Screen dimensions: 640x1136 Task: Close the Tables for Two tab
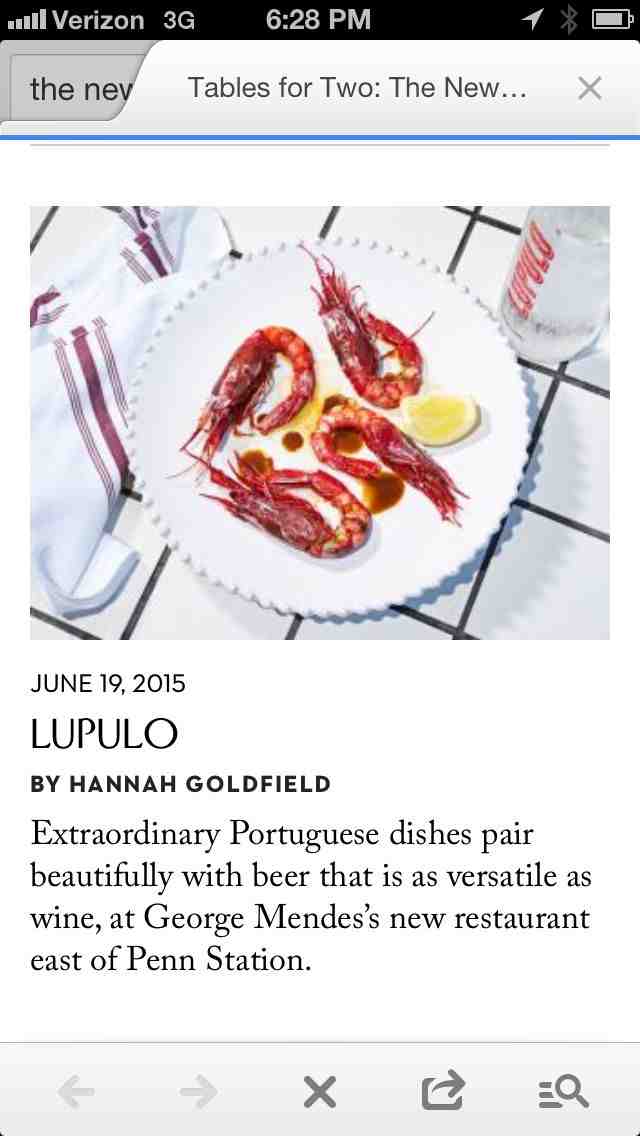(x=590, y=88)
